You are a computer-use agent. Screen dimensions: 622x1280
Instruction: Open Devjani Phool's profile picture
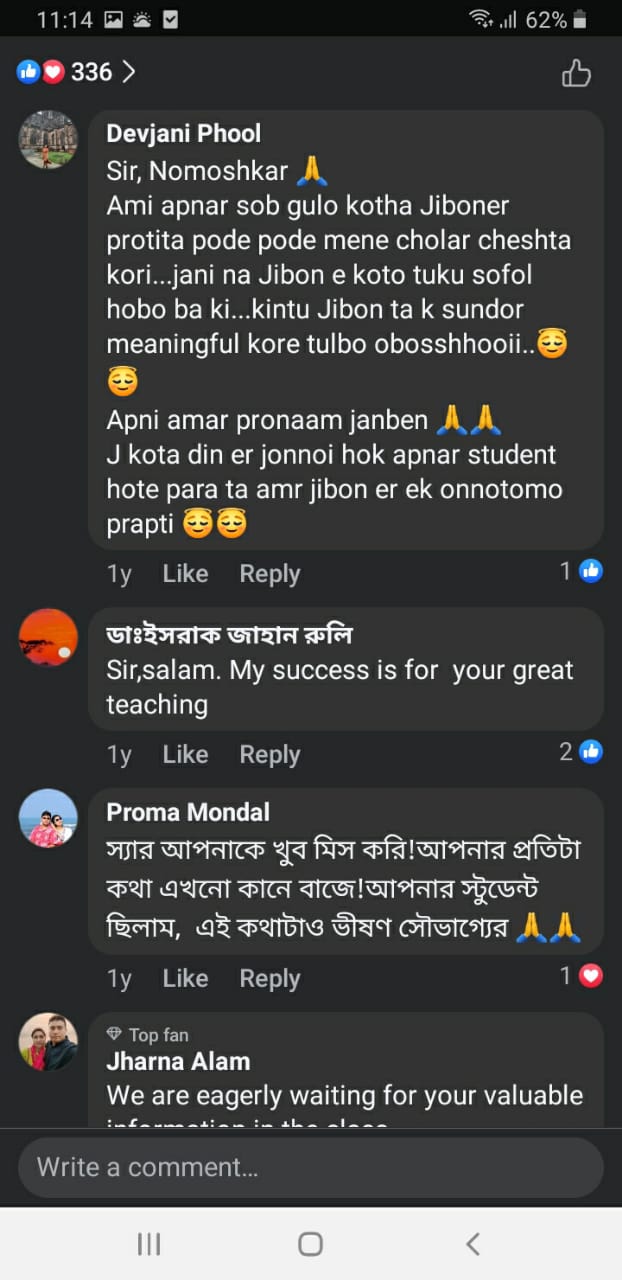[x=48, y=139]
